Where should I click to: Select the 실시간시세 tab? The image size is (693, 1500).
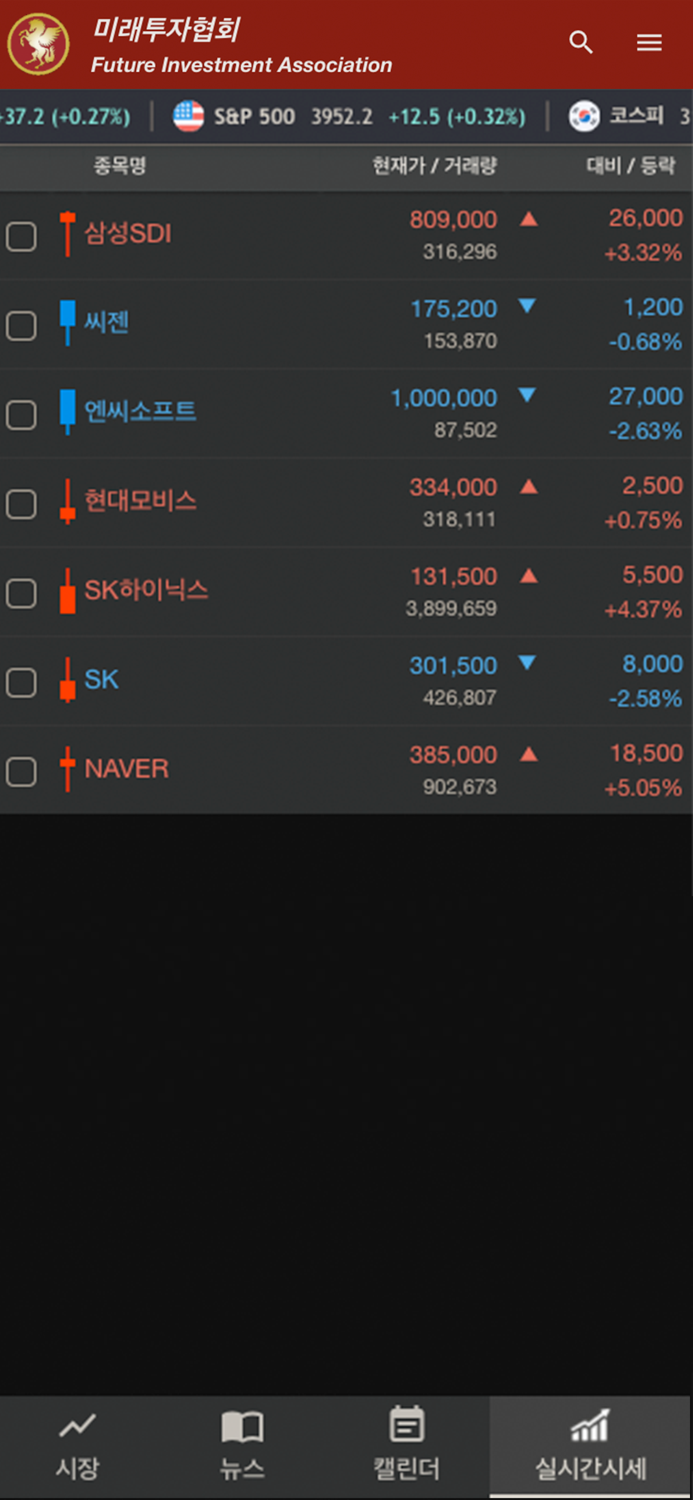click(x=591, y=1446)
